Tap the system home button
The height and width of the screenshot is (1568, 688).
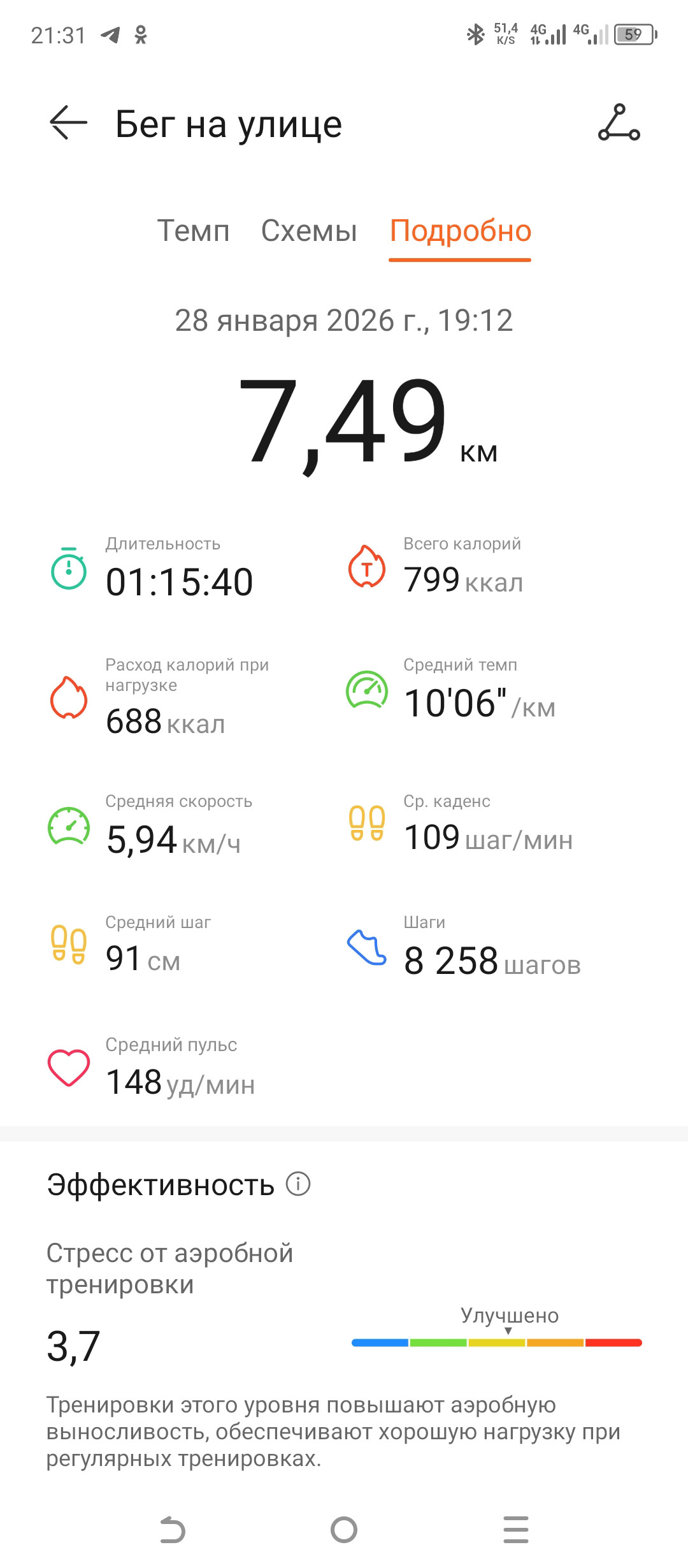pyautogui.click(x=344, y=1530)
